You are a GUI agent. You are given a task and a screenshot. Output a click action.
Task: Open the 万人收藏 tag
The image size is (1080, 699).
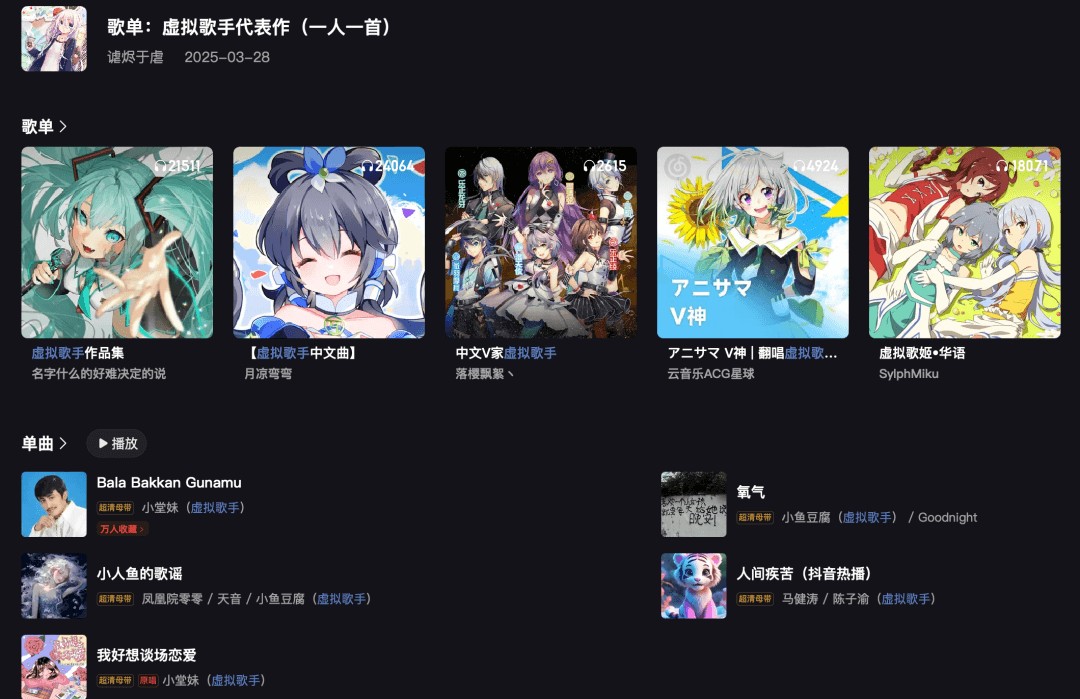click(x=122, y=528)
